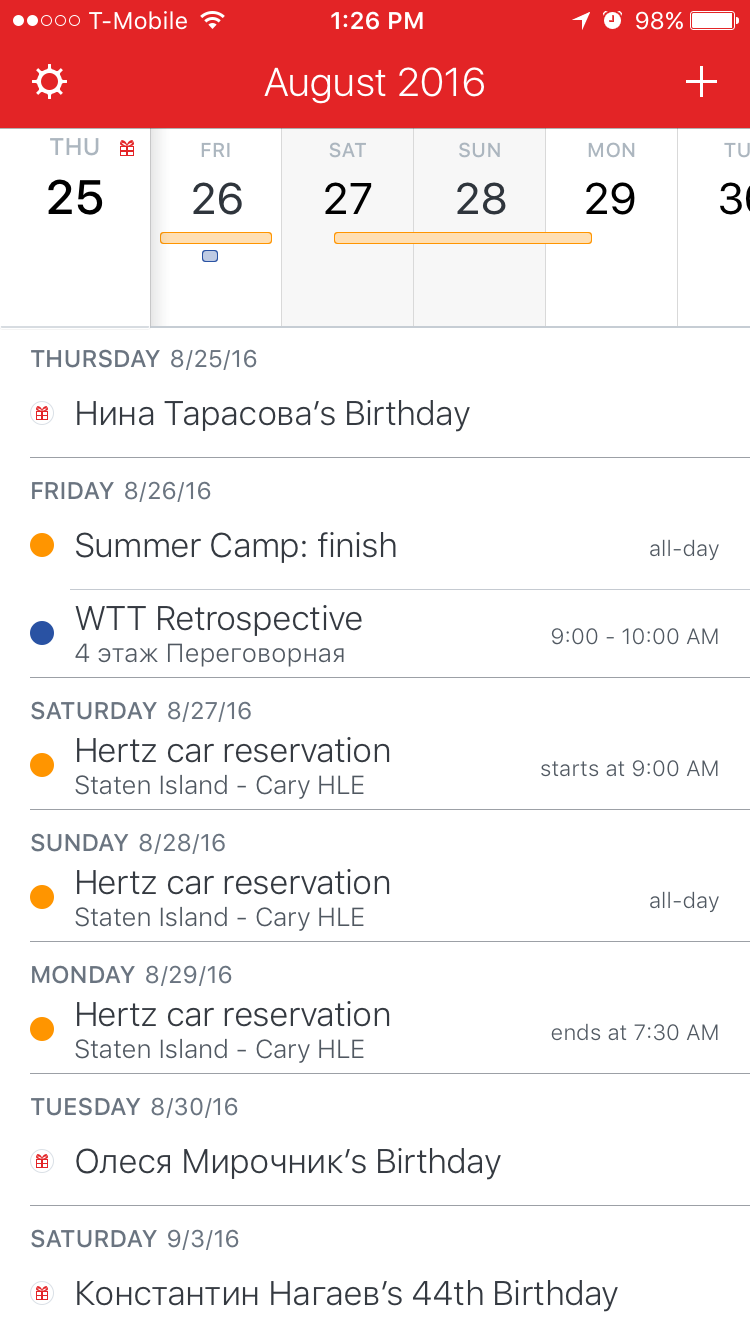Open Олеся Мирочник's Birthday event
This screenshot has height=1334, width=750.
pyautogui.click(x=375, y=1162)
